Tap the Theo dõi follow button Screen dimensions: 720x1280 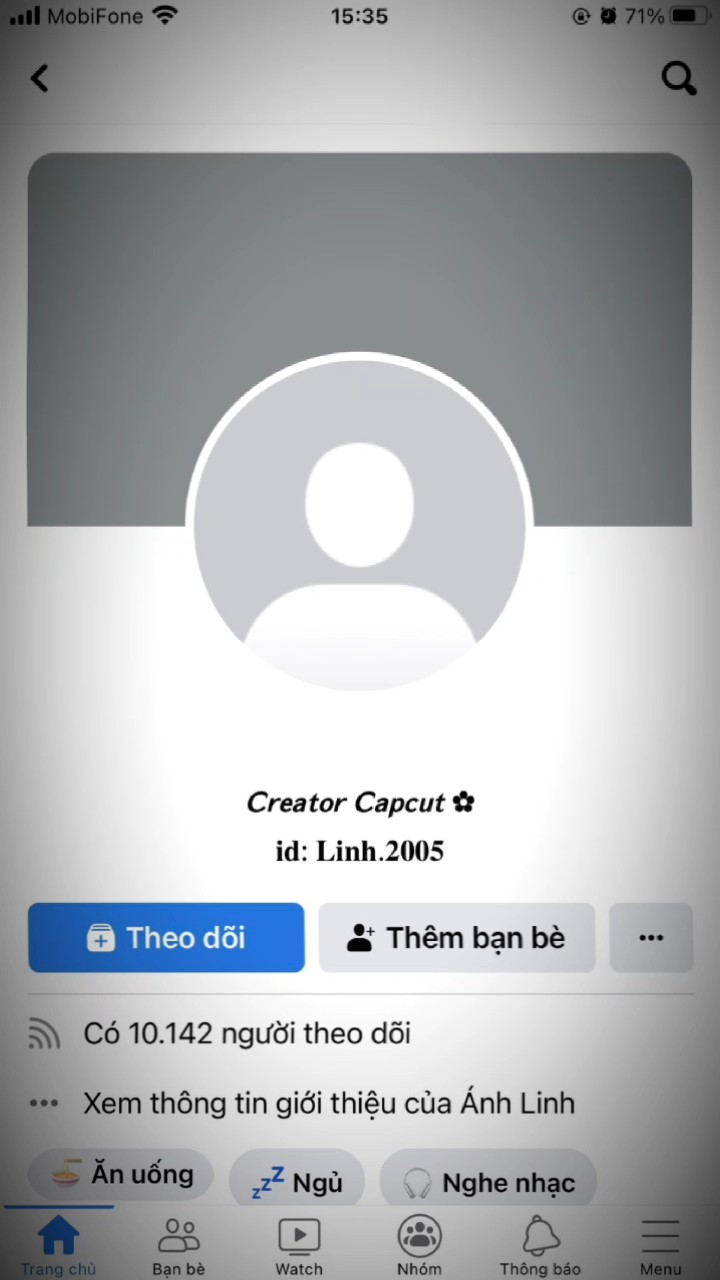[x=166, y=937]
